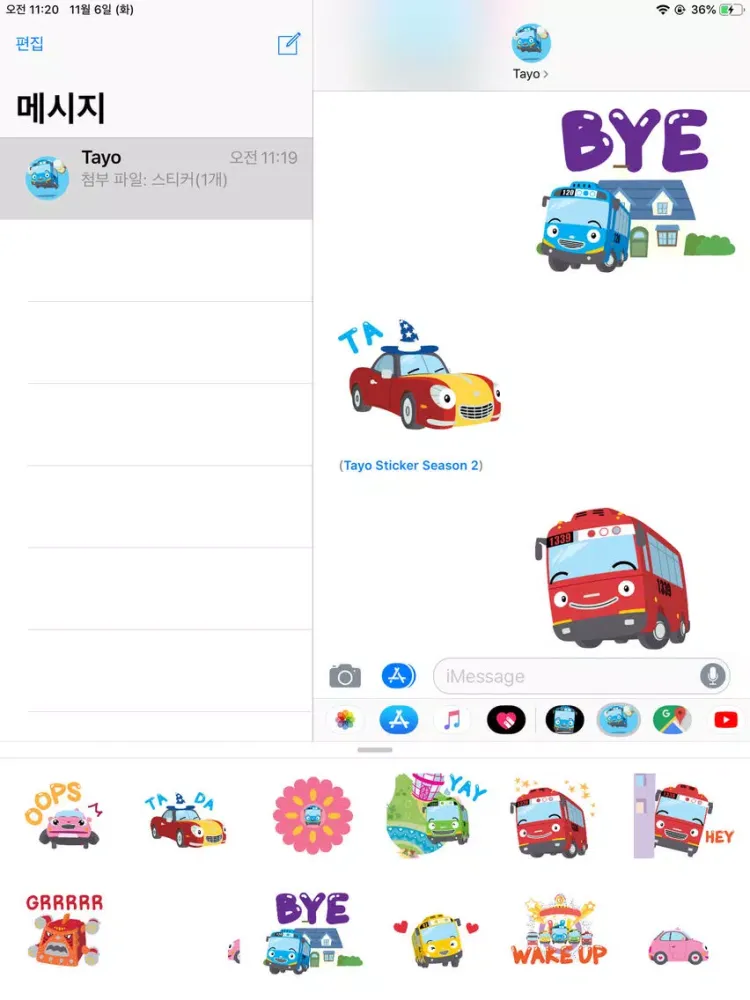Open the Music app in drawer
The width and height of the screenshot is (750, 1000).
pyautogui.click(x=452, y=719)
